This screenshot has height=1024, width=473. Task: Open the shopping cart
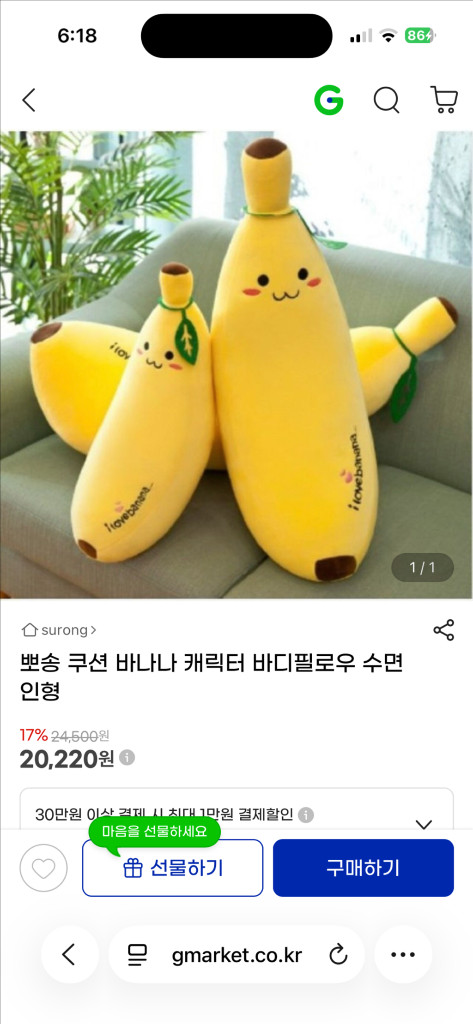[x=444, y=101]
